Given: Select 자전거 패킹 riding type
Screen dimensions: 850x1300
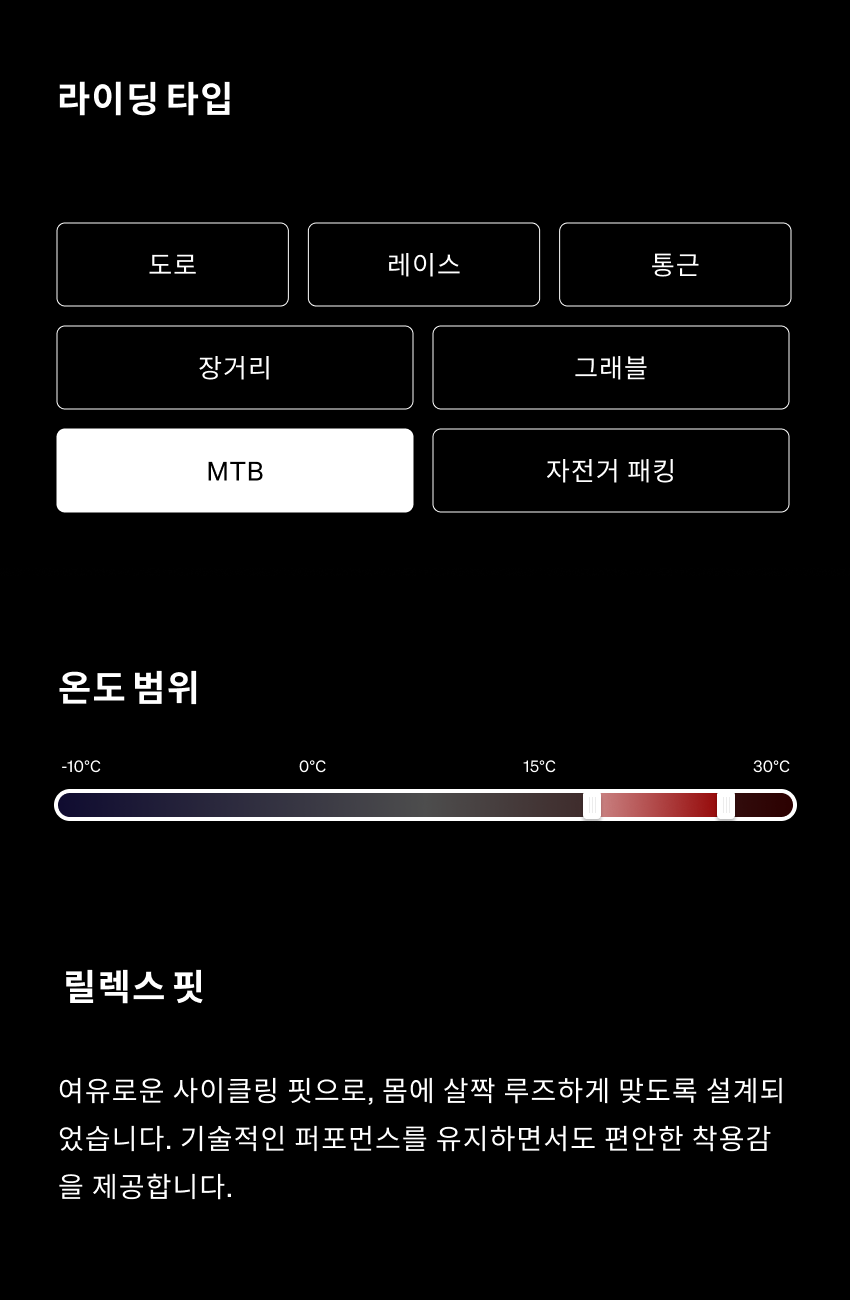Looking at the screenshot, I should (x=610, y=470).
